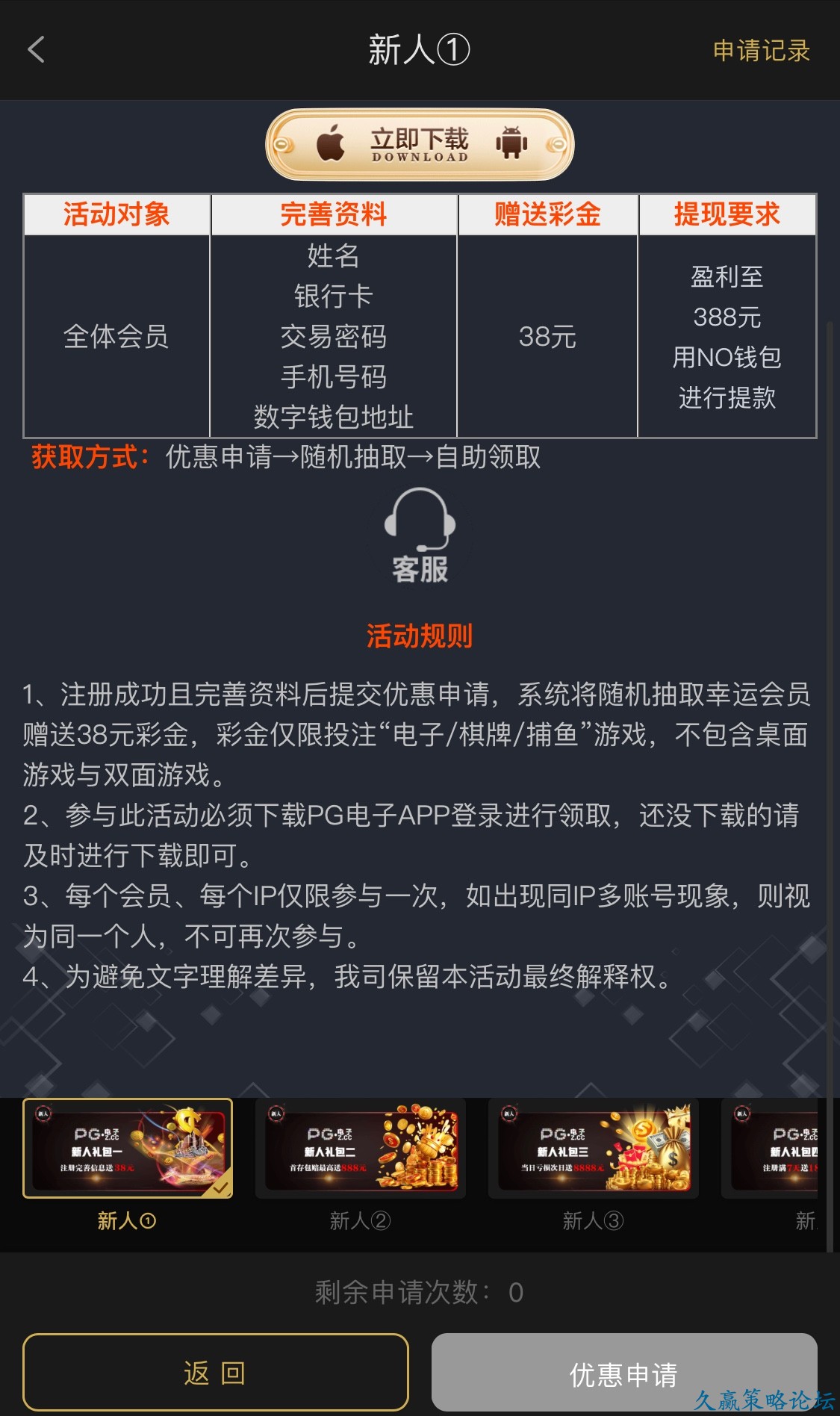The height and width of the screenshot is (1416, 840).
Task: Go back using the top-left arrow
Action: pyautogui.click(x=36, y=50)
